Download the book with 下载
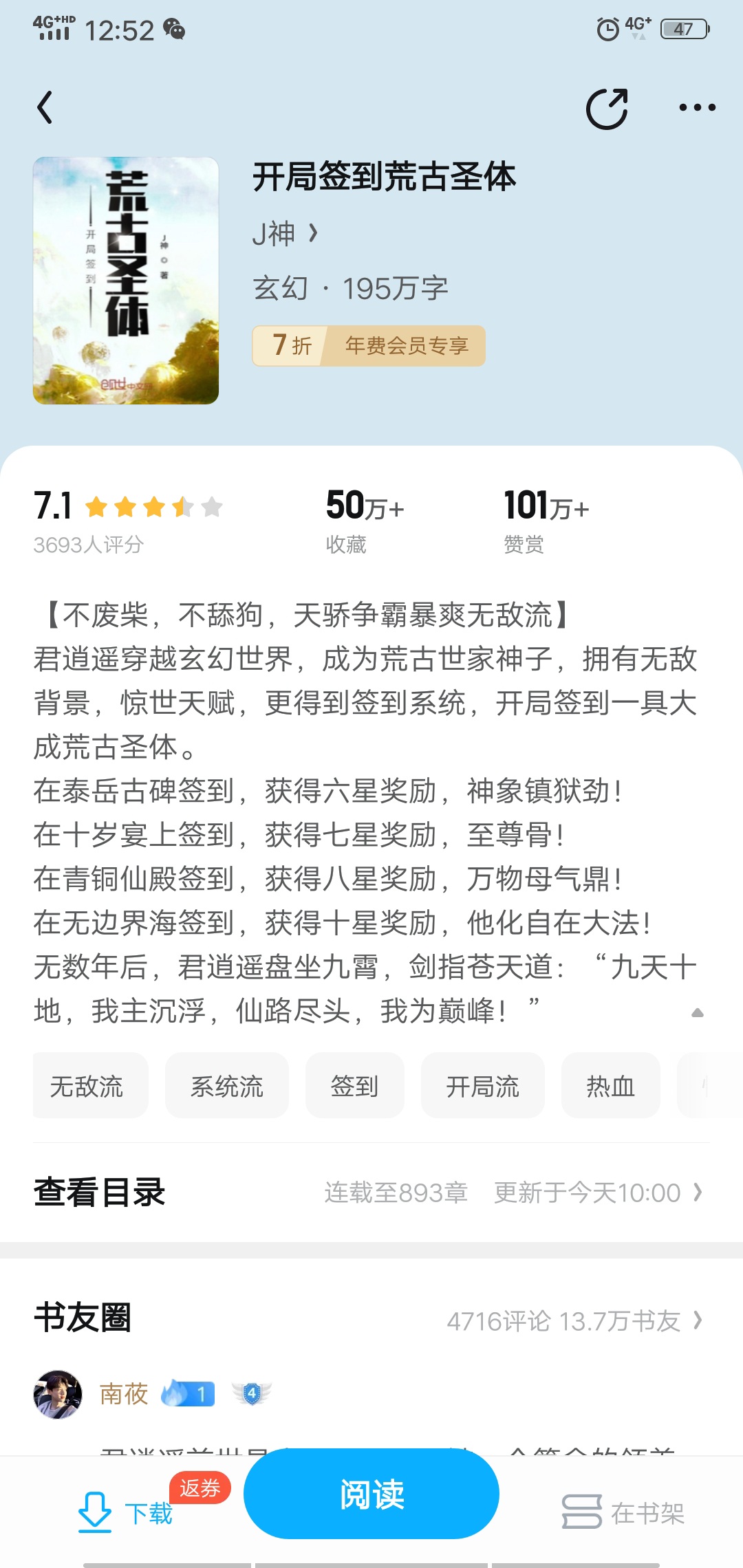The height and width of the screenshot is (1568, 743). 125,1513
